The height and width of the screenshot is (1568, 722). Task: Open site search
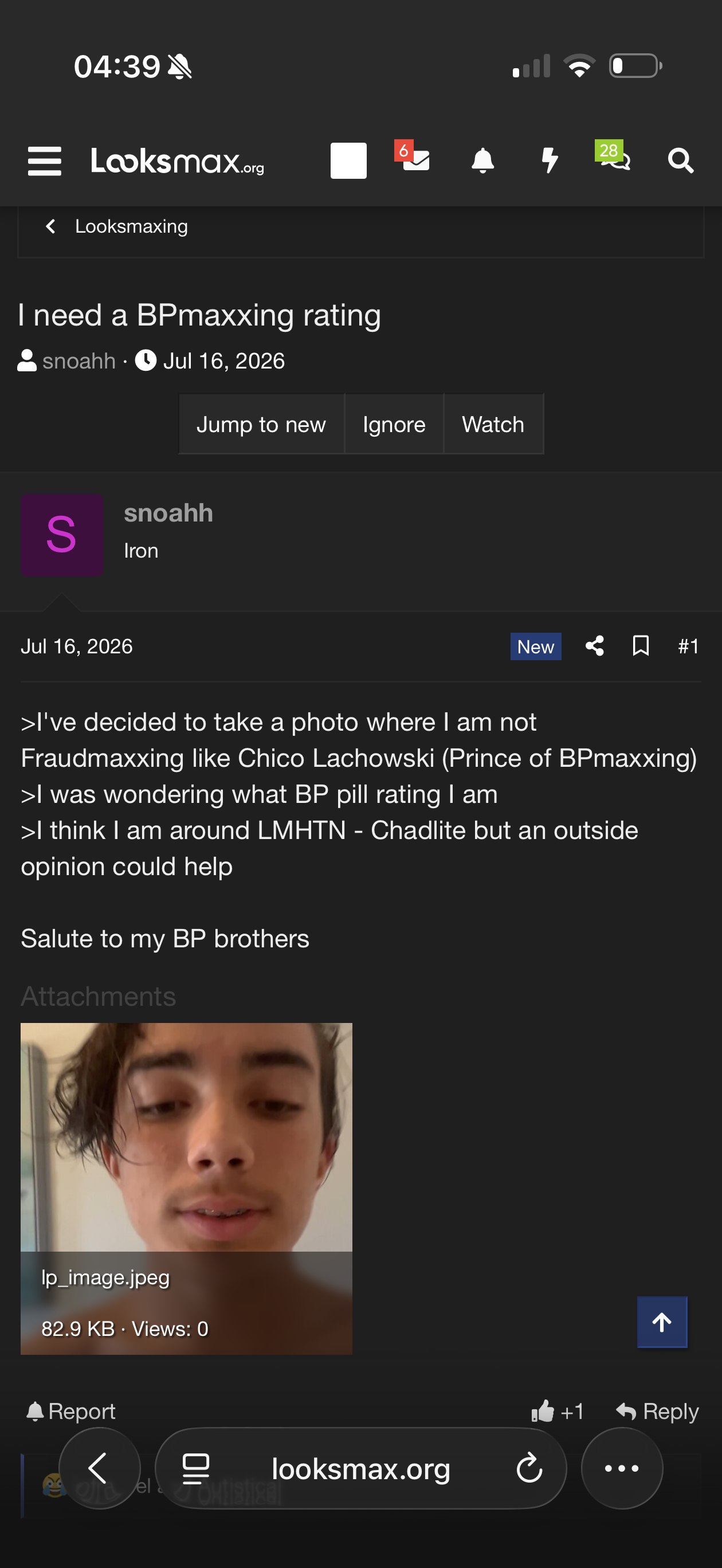pyautogui.click(x=680, y=160)
